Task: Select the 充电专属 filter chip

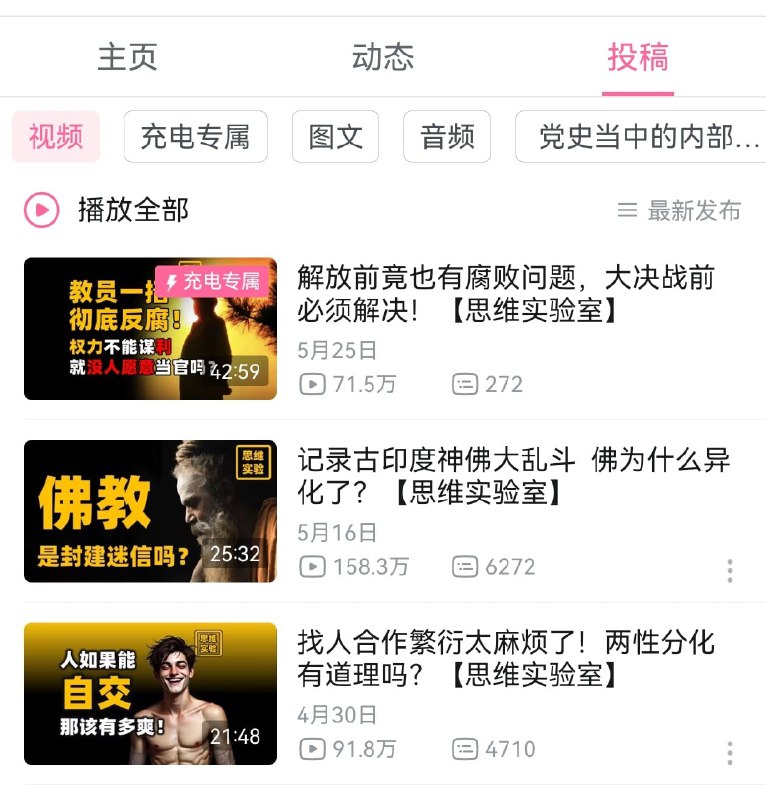Action: [x=196, y=137]
